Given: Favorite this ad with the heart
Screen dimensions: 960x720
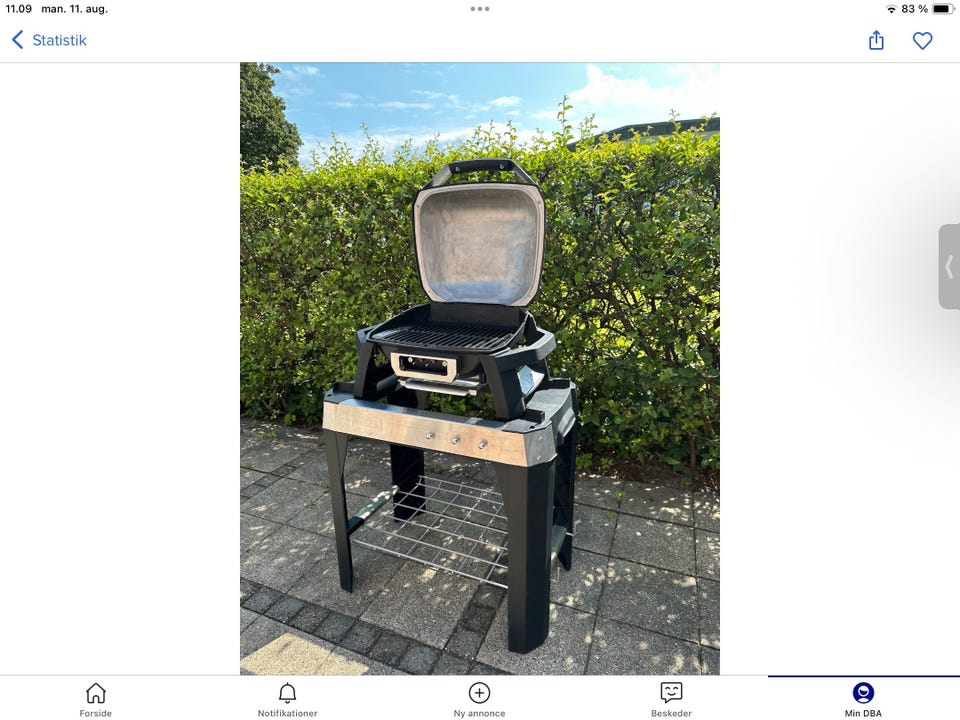Looking at the screenshot, I should pyautogui.click(x=922, y=41).
